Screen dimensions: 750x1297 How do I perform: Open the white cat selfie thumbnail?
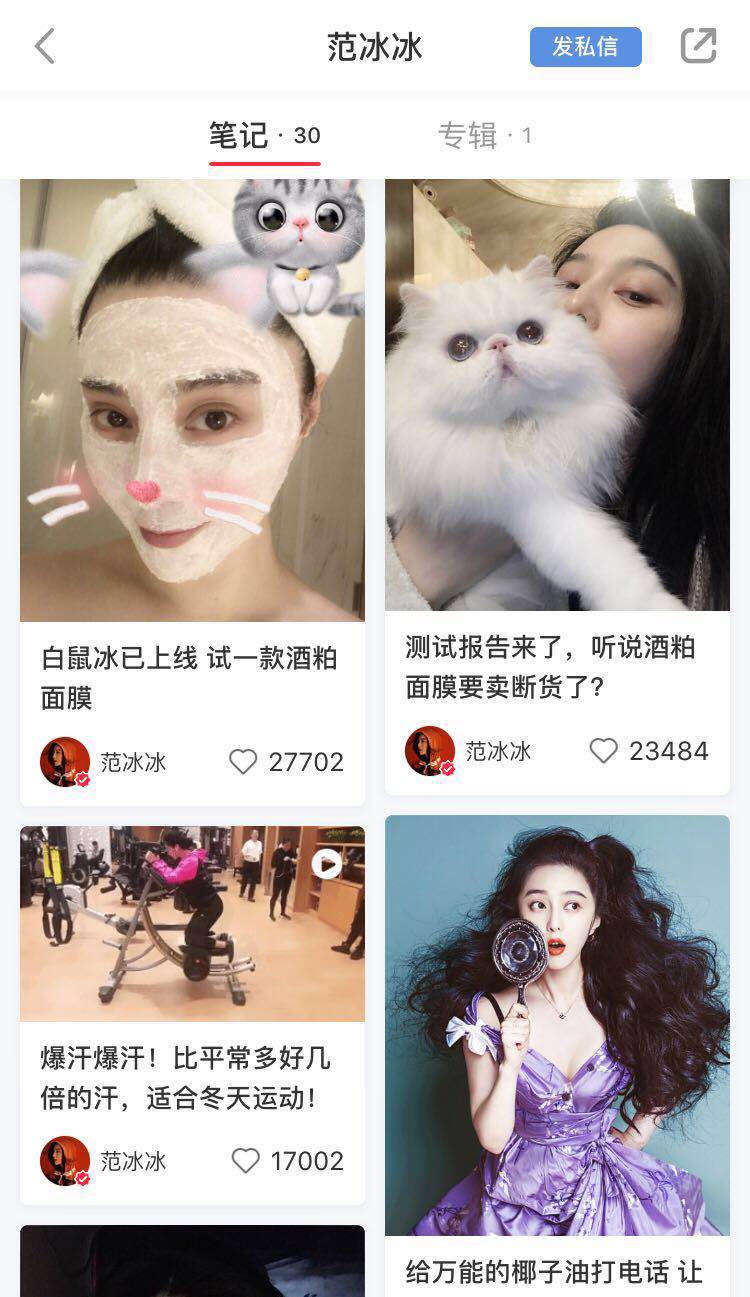[557, 395]
